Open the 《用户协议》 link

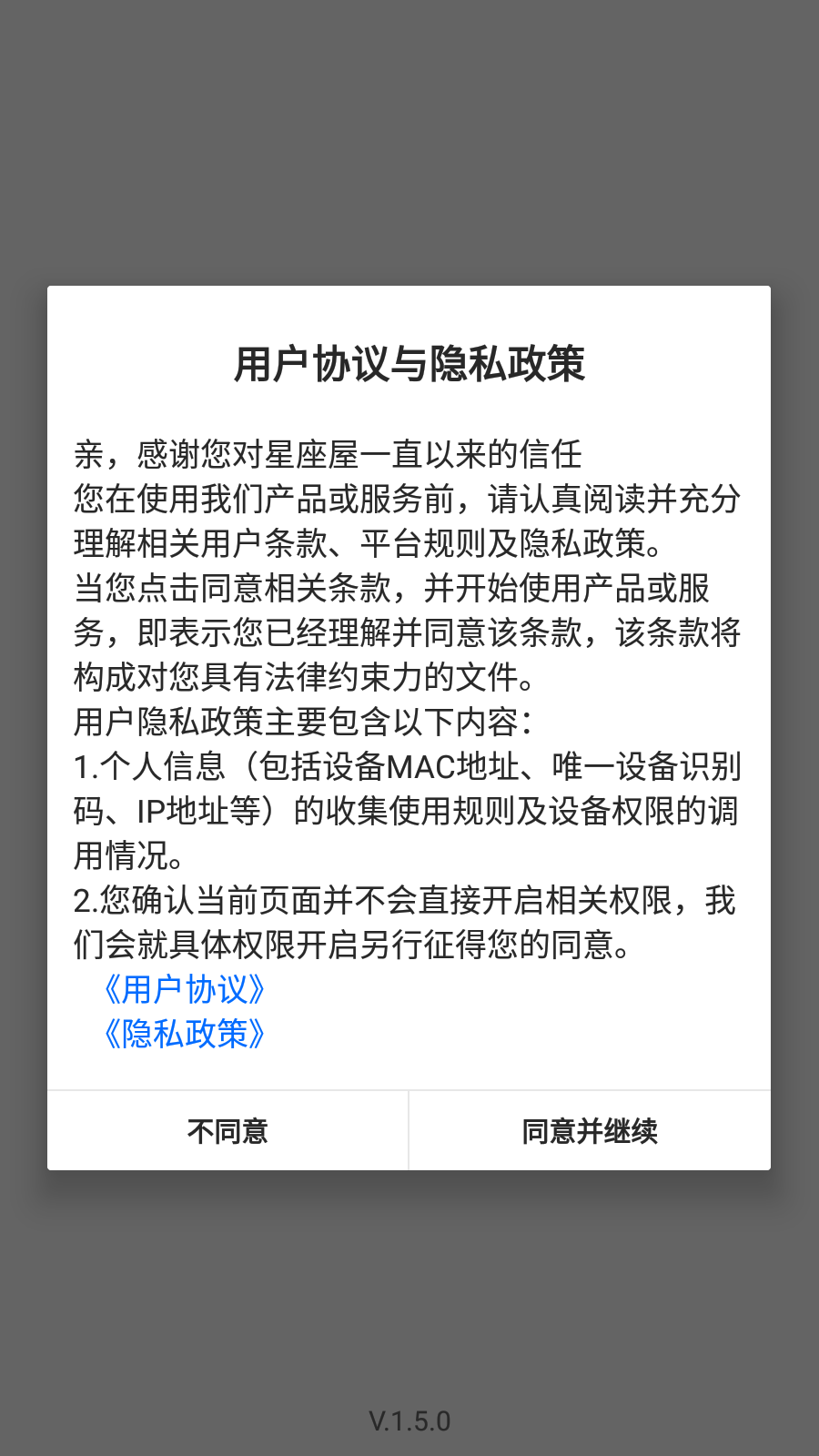(x=185, y=989)
